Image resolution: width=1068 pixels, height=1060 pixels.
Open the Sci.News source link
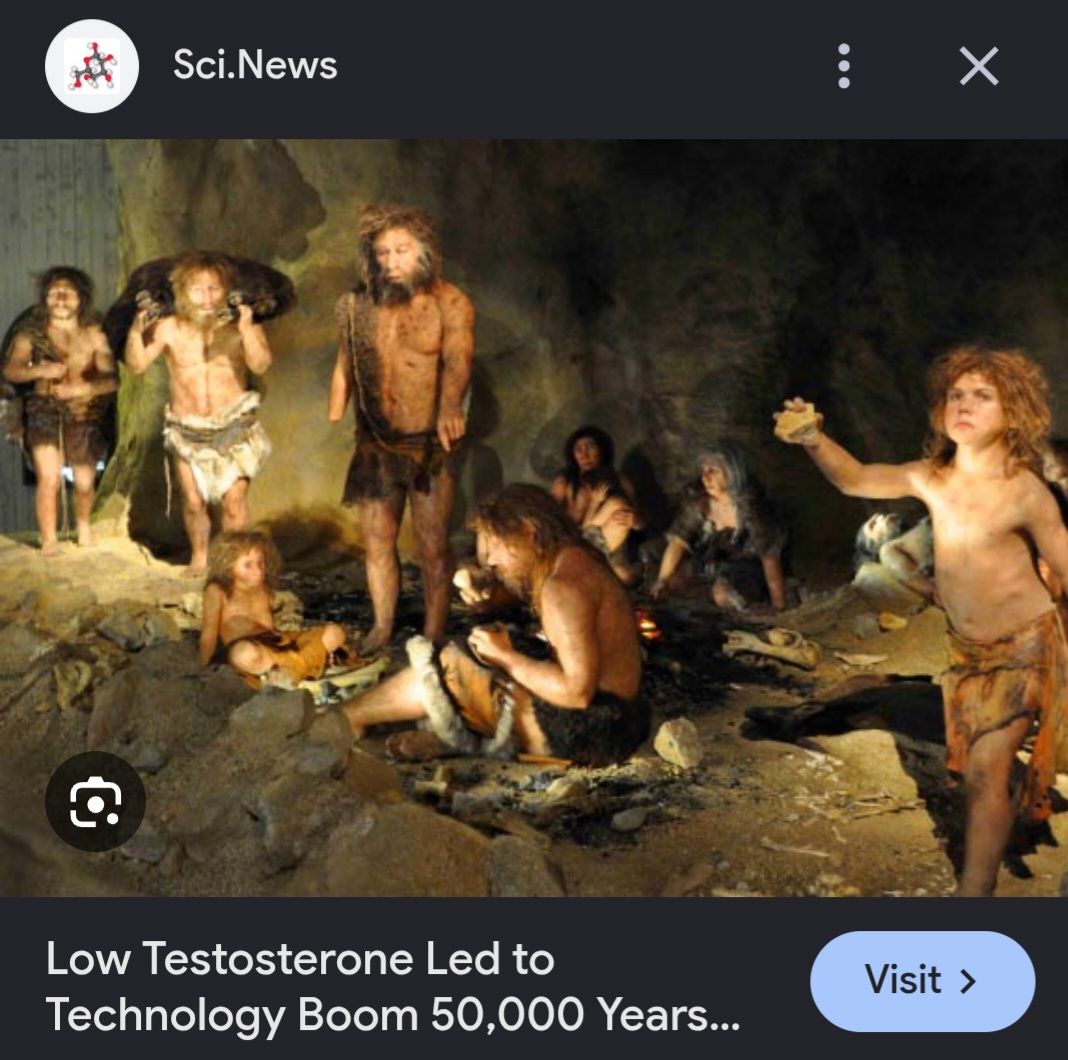point(255,65)
